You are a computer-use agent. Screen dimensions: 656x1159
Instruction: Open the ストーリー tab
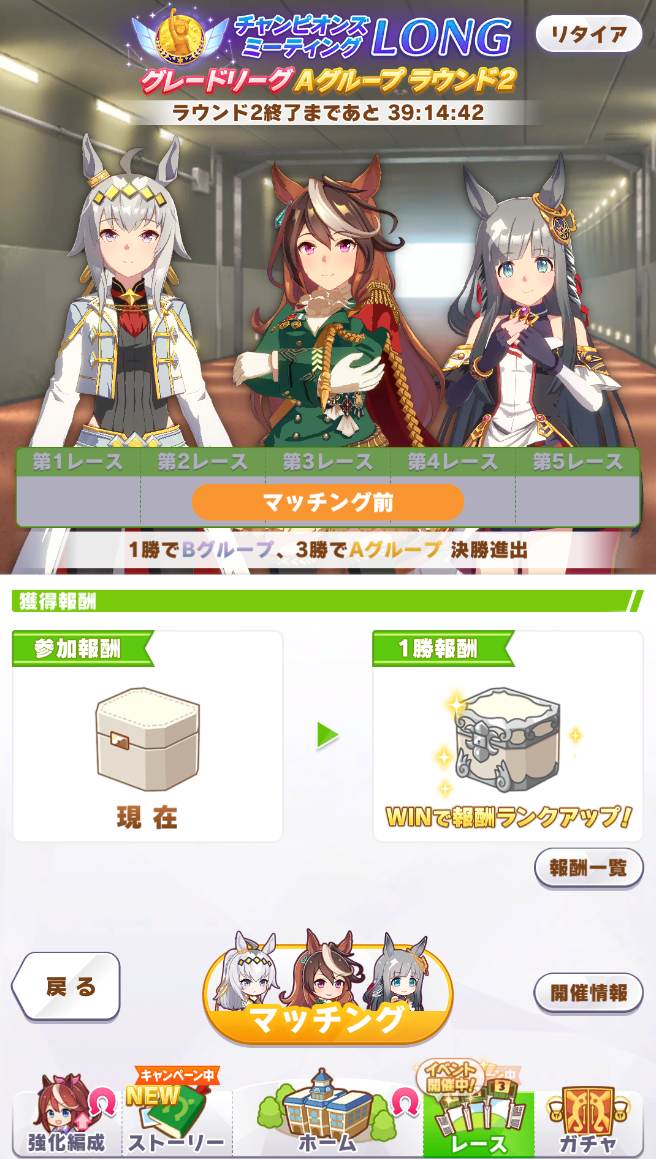pos(176,1122)
